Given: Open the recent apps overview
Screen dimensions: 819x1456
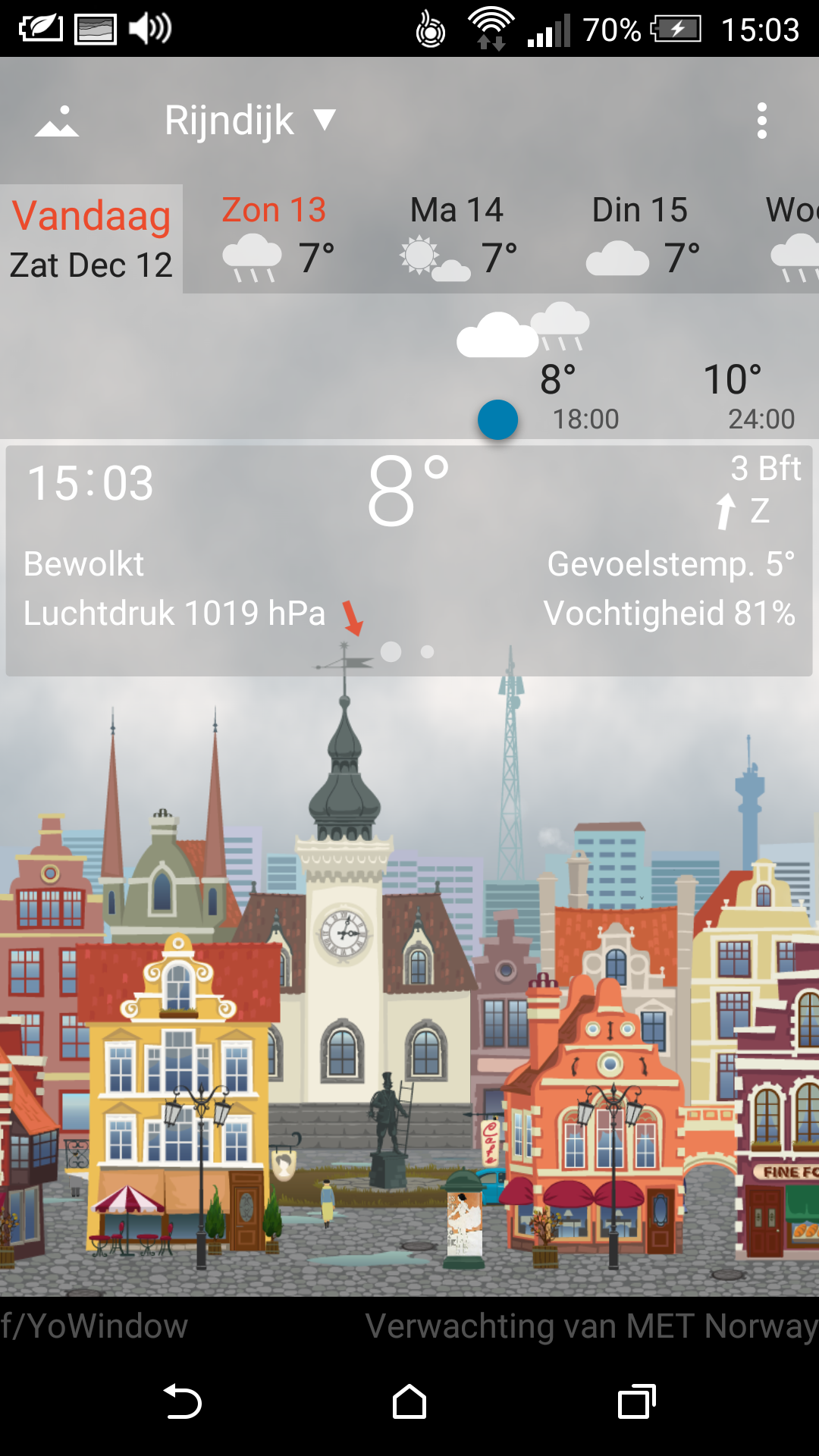Looking at the screenshot, I should tap(636, 1401).
